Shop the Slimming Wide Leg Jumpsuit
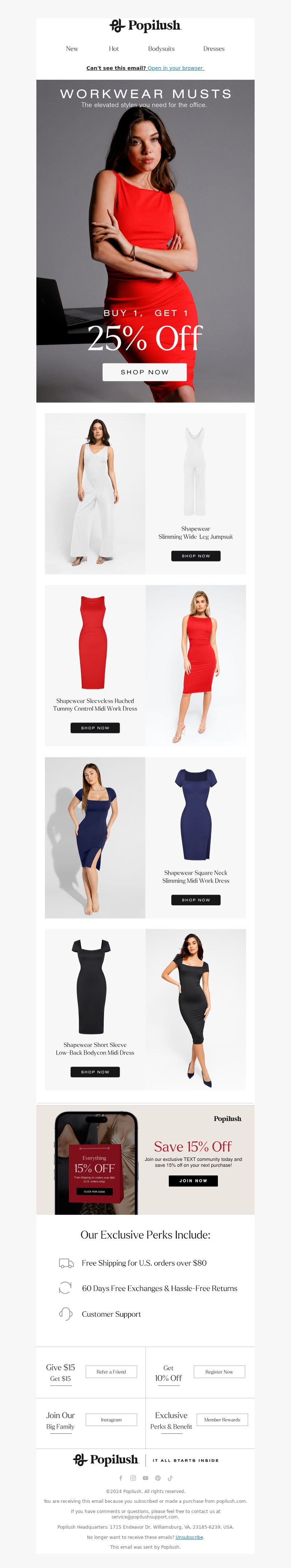 pos(196,556)
